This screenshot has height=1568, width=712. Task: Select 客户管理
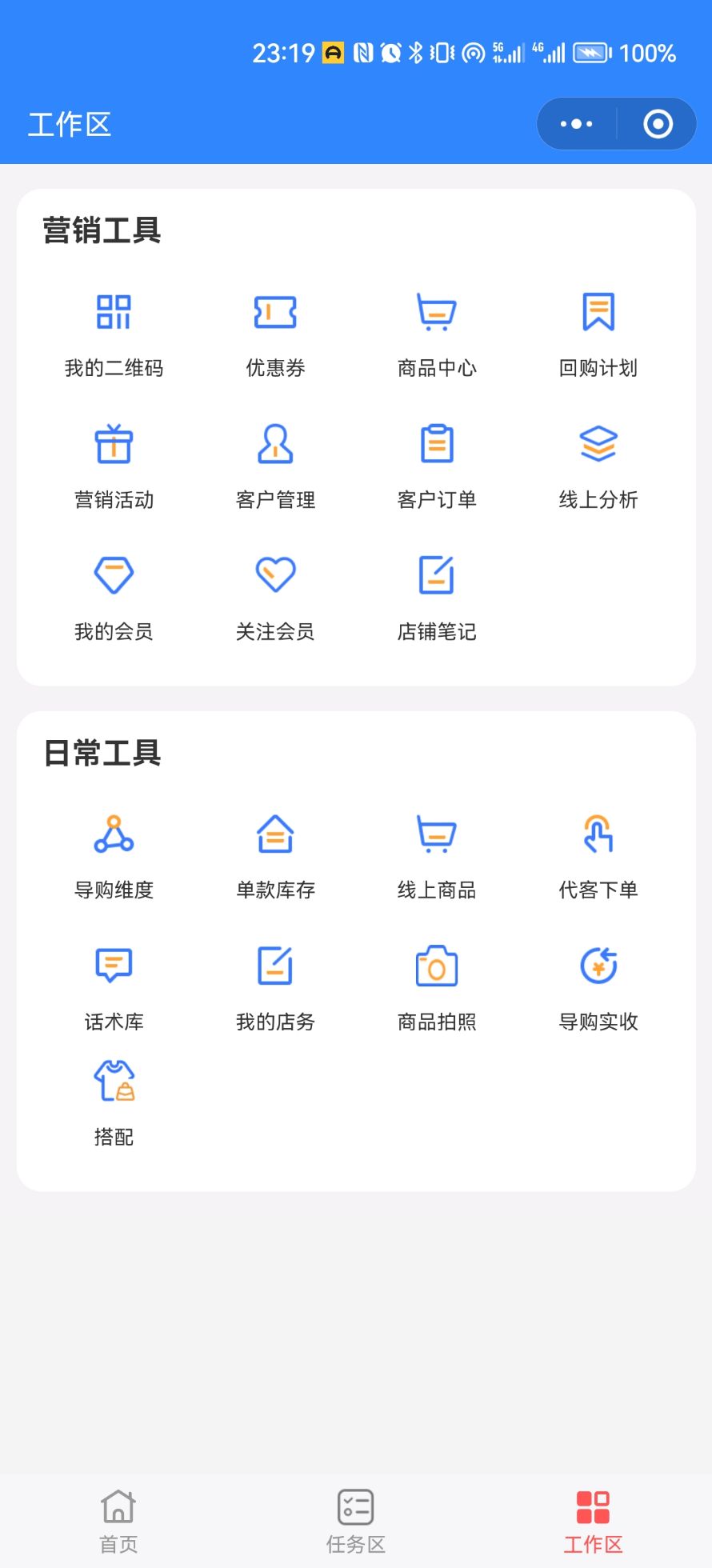275,464
